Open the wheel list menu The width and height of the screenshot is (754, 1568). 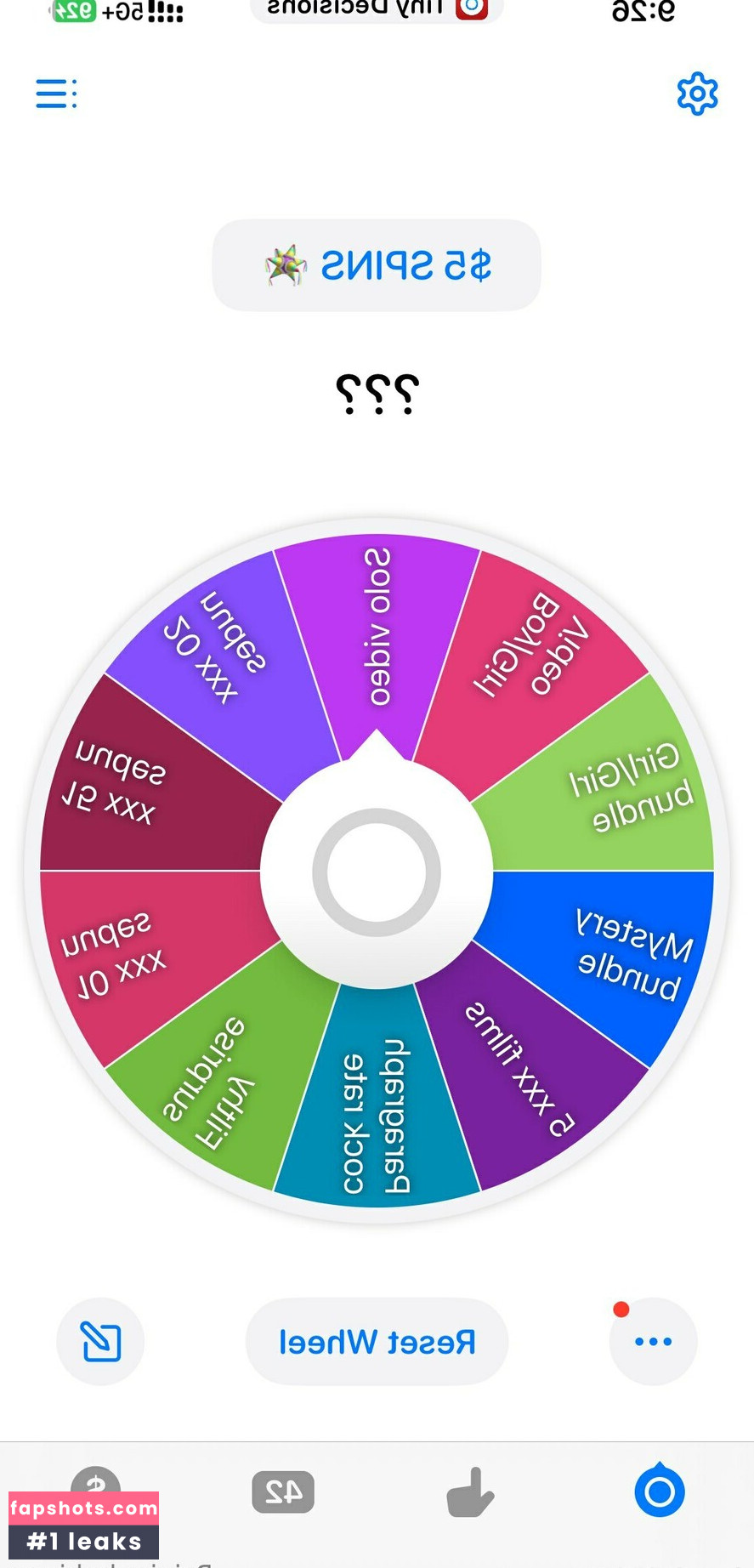56,94
